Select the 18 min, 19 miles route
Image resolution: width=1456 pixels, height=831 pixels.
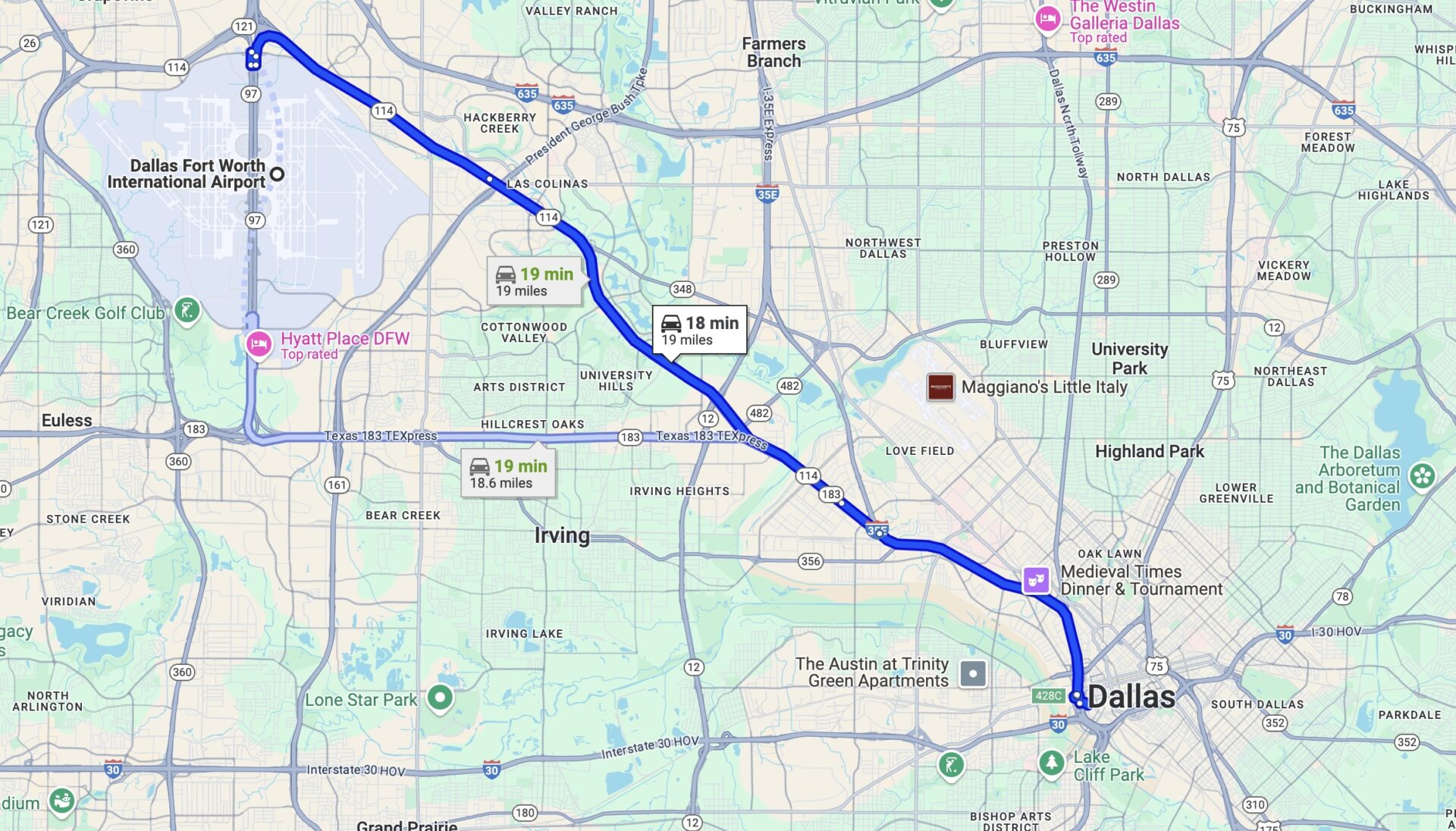[x=699, y=331]
